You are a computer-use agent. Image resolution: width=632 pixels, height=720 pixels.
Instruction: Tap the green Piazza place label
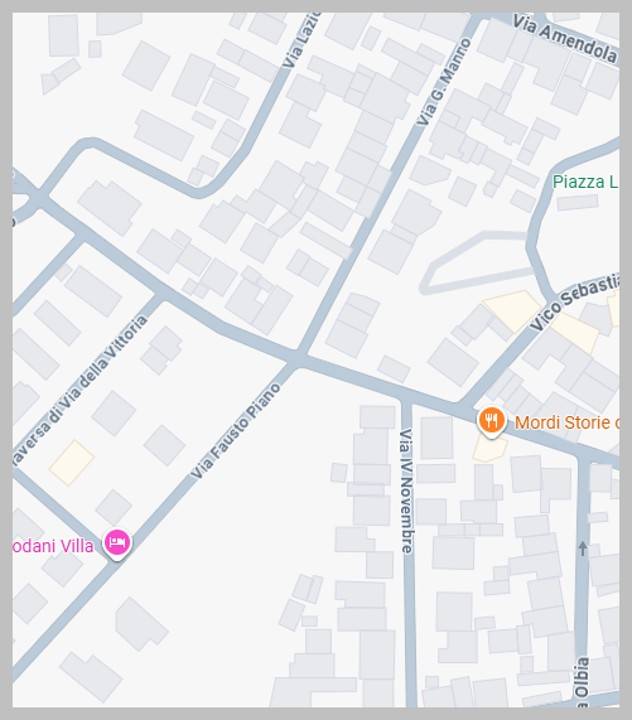pos(585,182)
